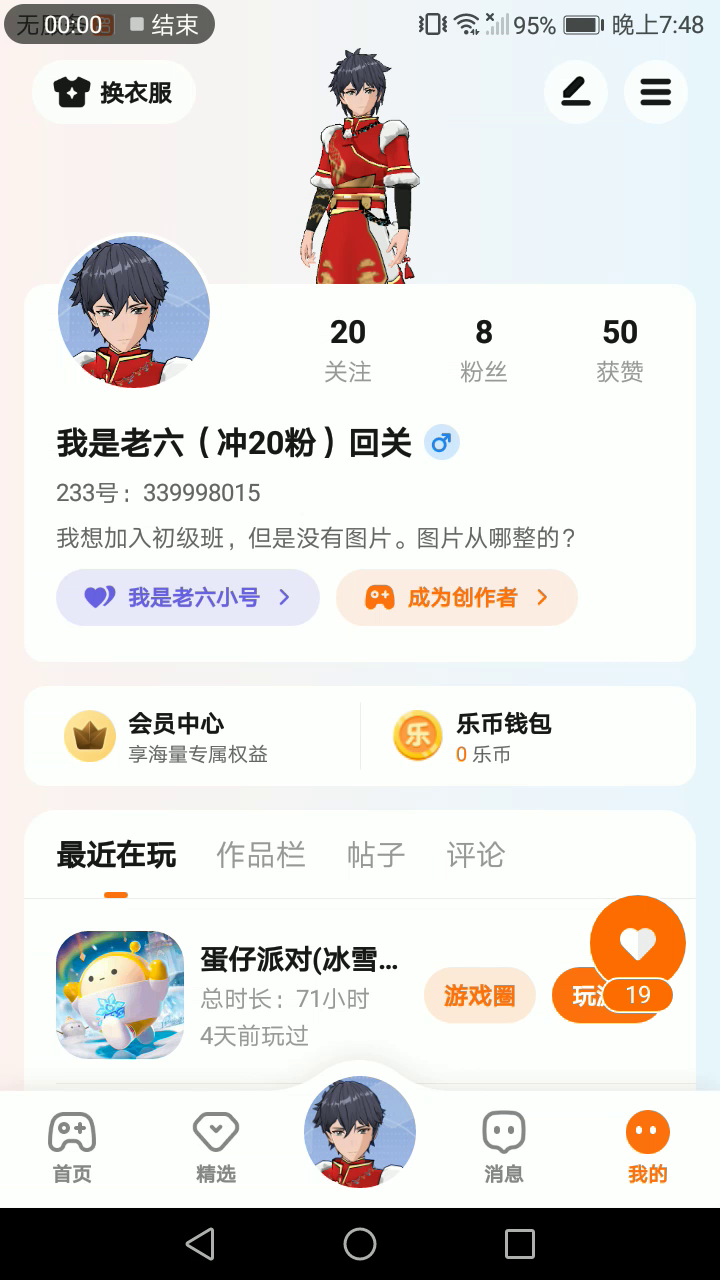Image resolution: width=720 pixels, height=1280 pixels.
Task: Switch to the 评论 tab
Action: coord(476,855)
